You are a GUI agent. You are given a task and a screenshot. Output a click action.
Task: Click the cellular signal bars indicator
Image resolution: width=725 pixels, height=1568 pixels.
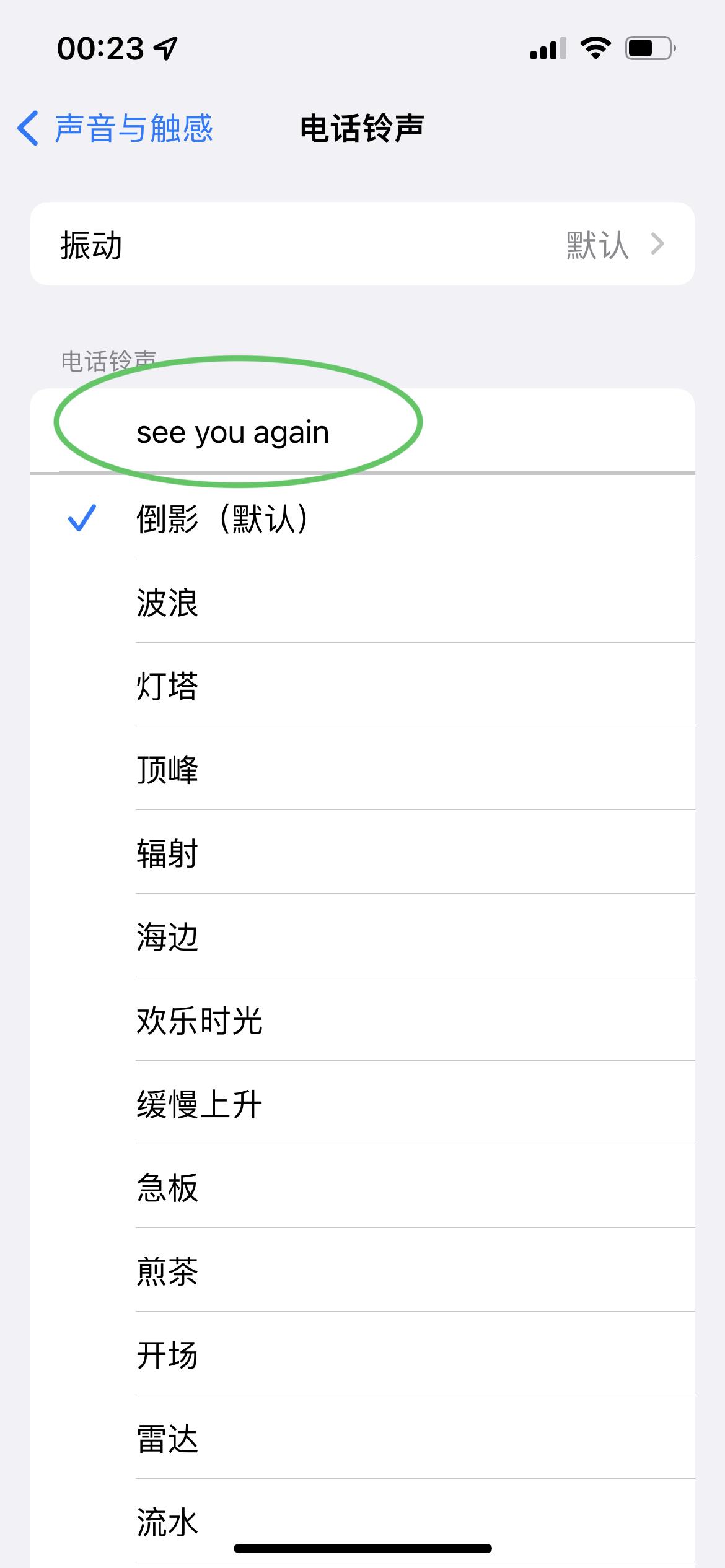pyautogui.click(x=548, y=47)
